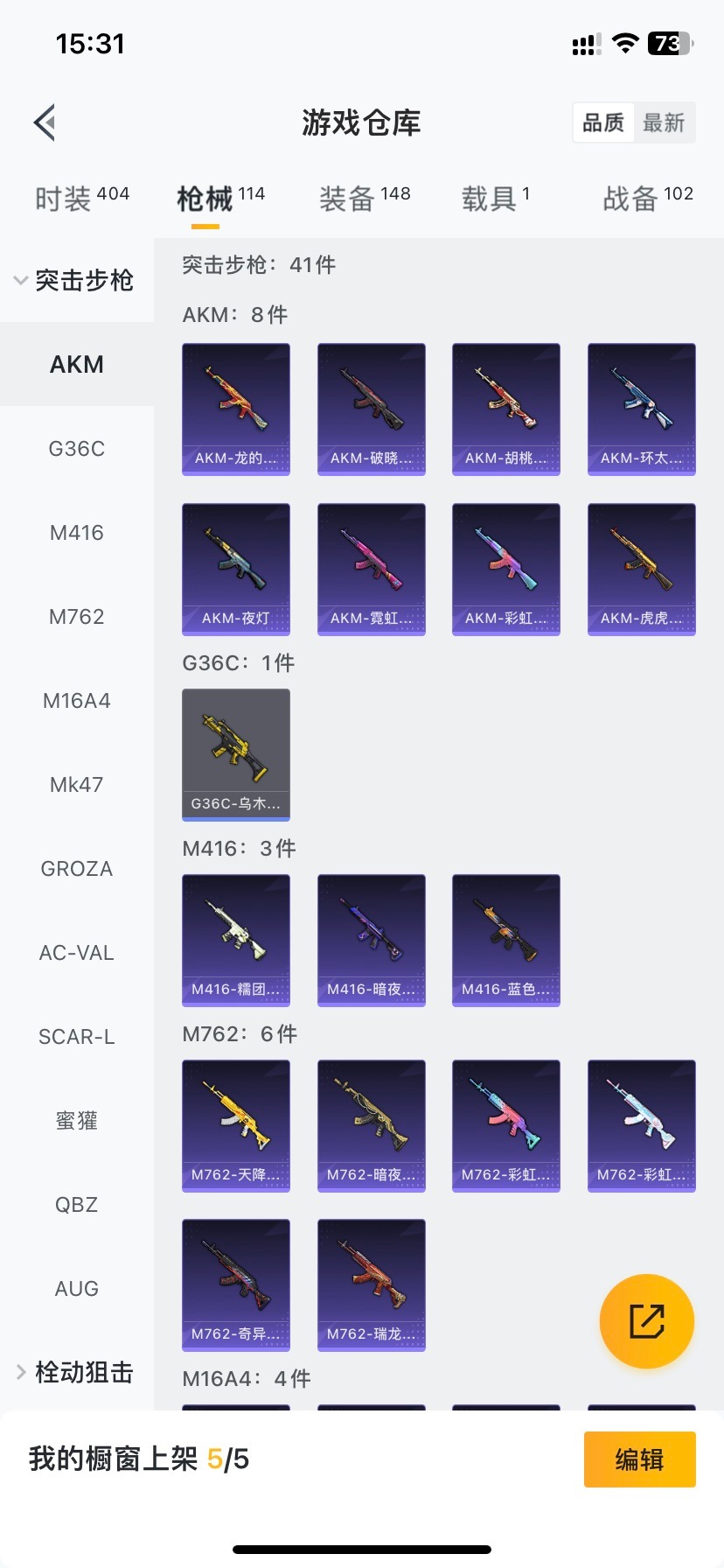The height and width of the screenshot is (1568, 724).
Task: View the G36C-乌木 skin item
Action: (x=236, y=754)
